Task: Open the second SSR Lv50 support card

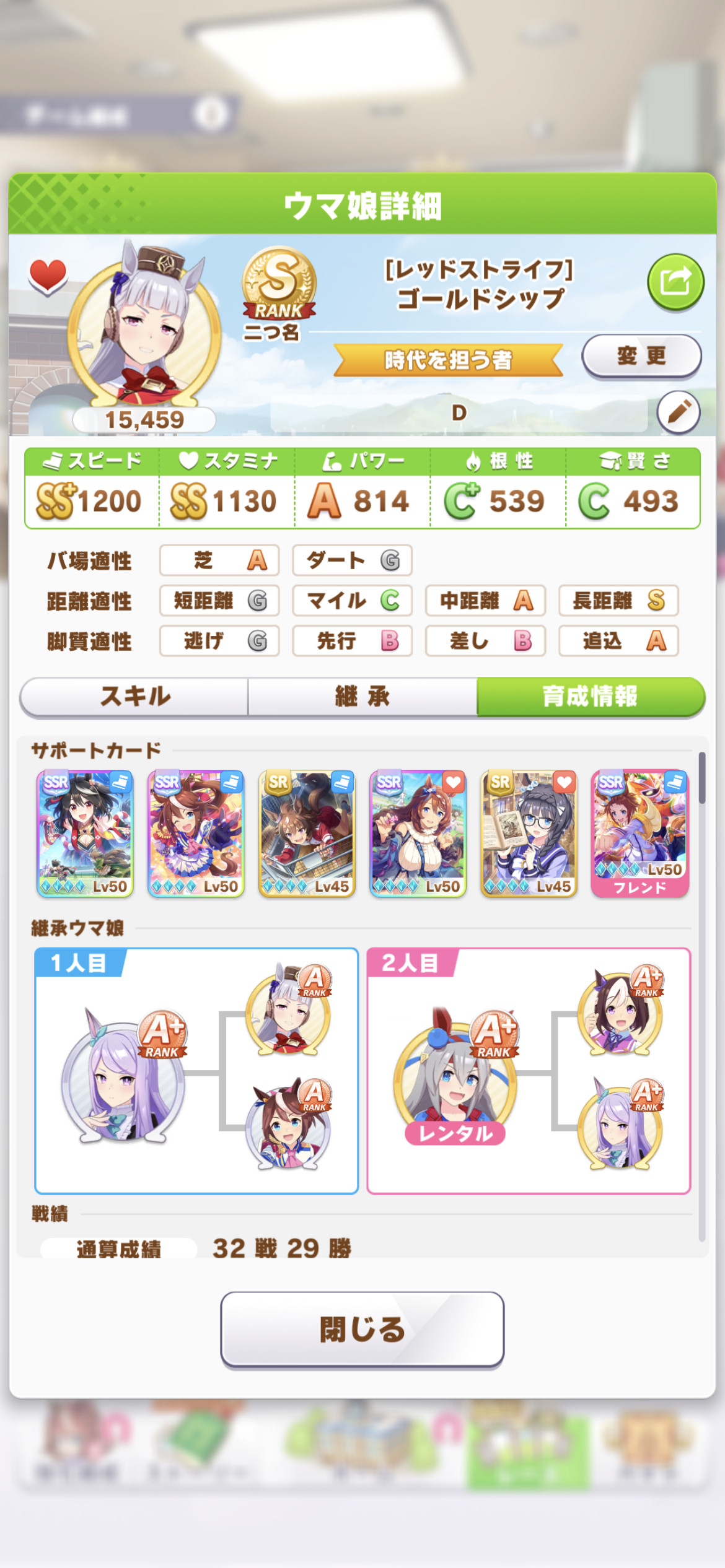Action: point(196,834)
